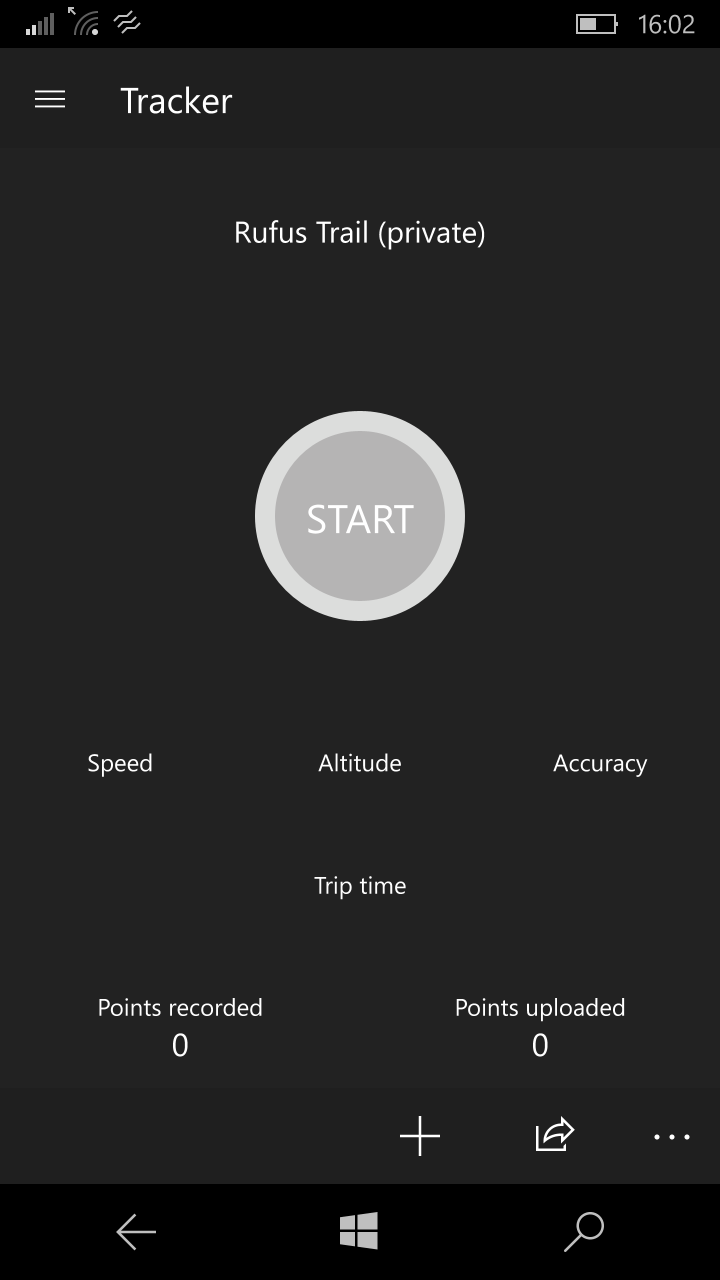Tap the Speed label
The image size is (720, 1280).
coord(120,763)
